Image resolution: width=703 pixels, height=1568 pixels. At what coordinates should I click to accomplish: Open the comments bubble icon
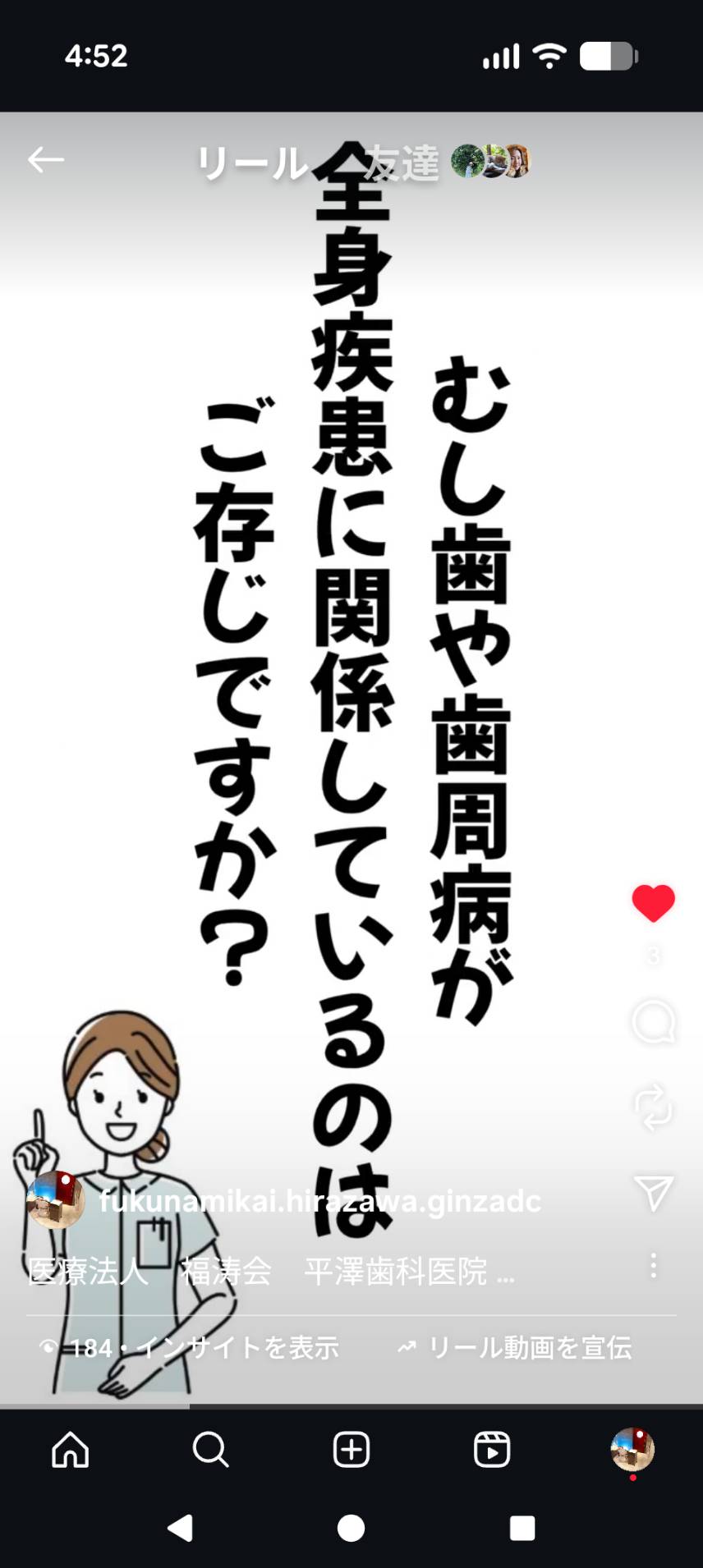(x=653, y=1022)
